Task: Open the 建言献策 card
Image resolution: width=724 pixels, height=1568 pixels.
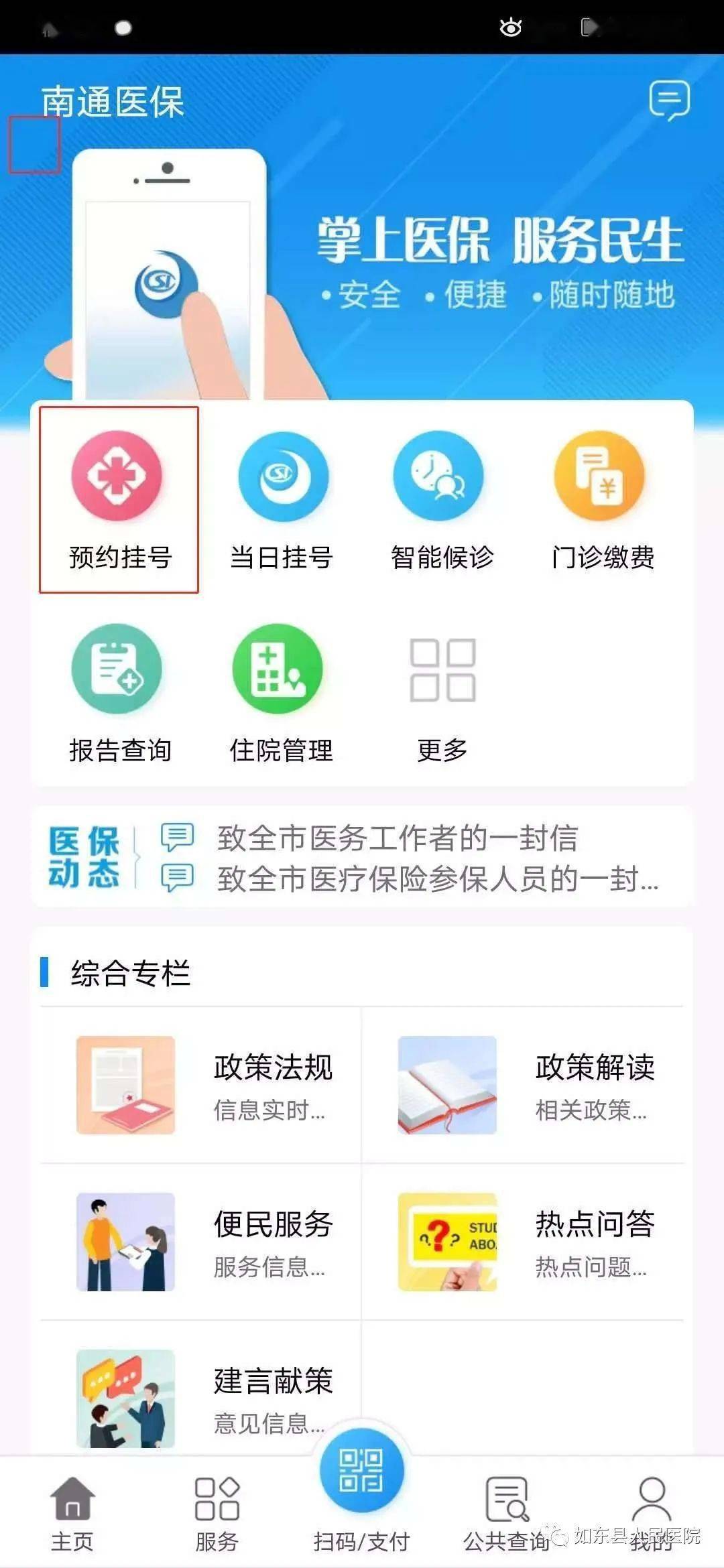Action: tap(201, 1398)
